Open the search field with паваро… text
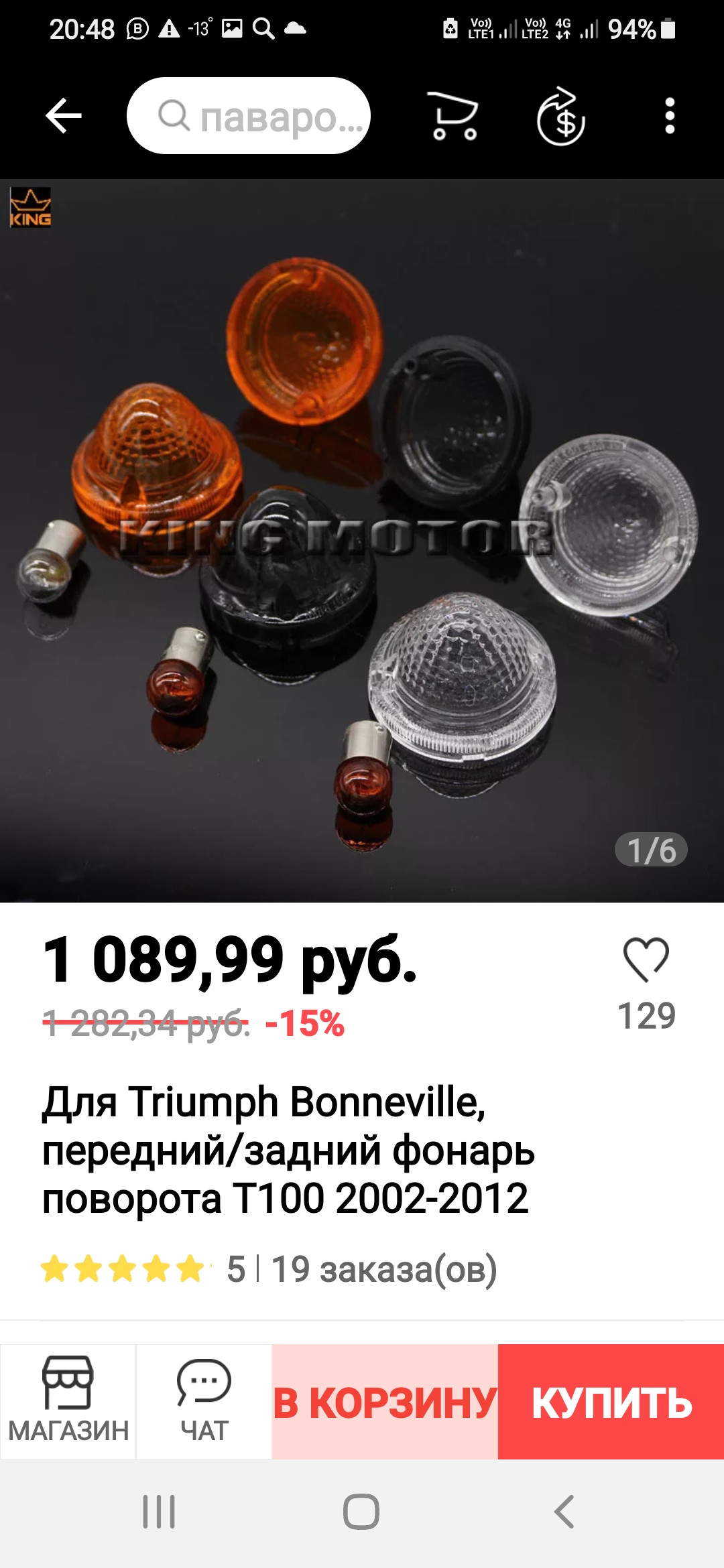 tap(249, 116)
